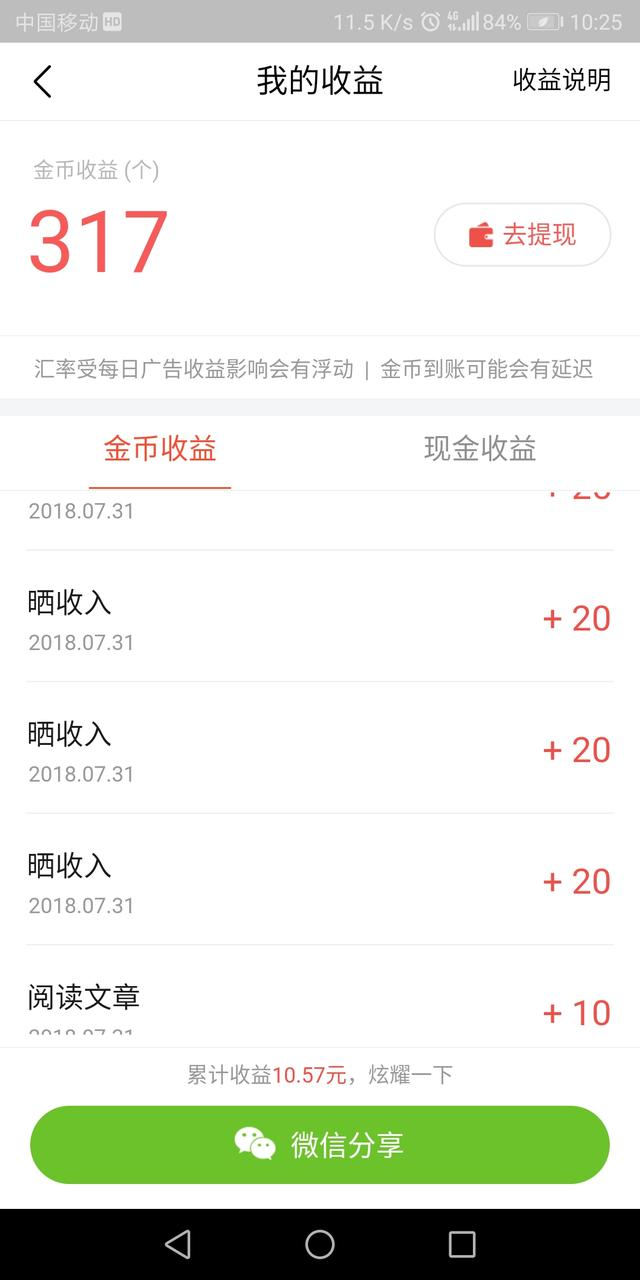The width and height of the screenshot is (640, 1280).
Task: Tap the system home button
Action: (x=320, y=1244)
